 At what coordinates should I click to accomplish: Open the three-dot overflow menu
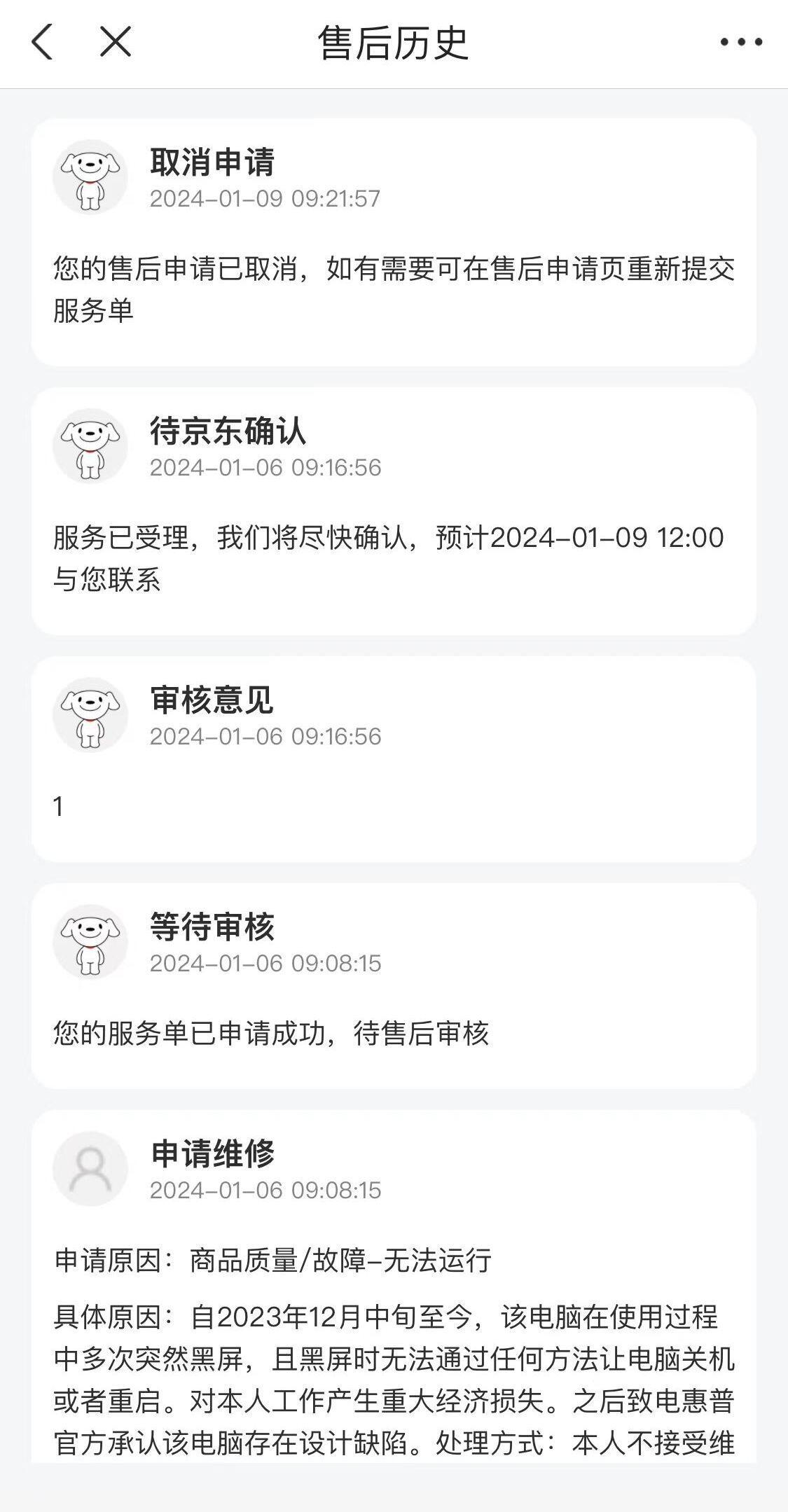tap(741, 42)
